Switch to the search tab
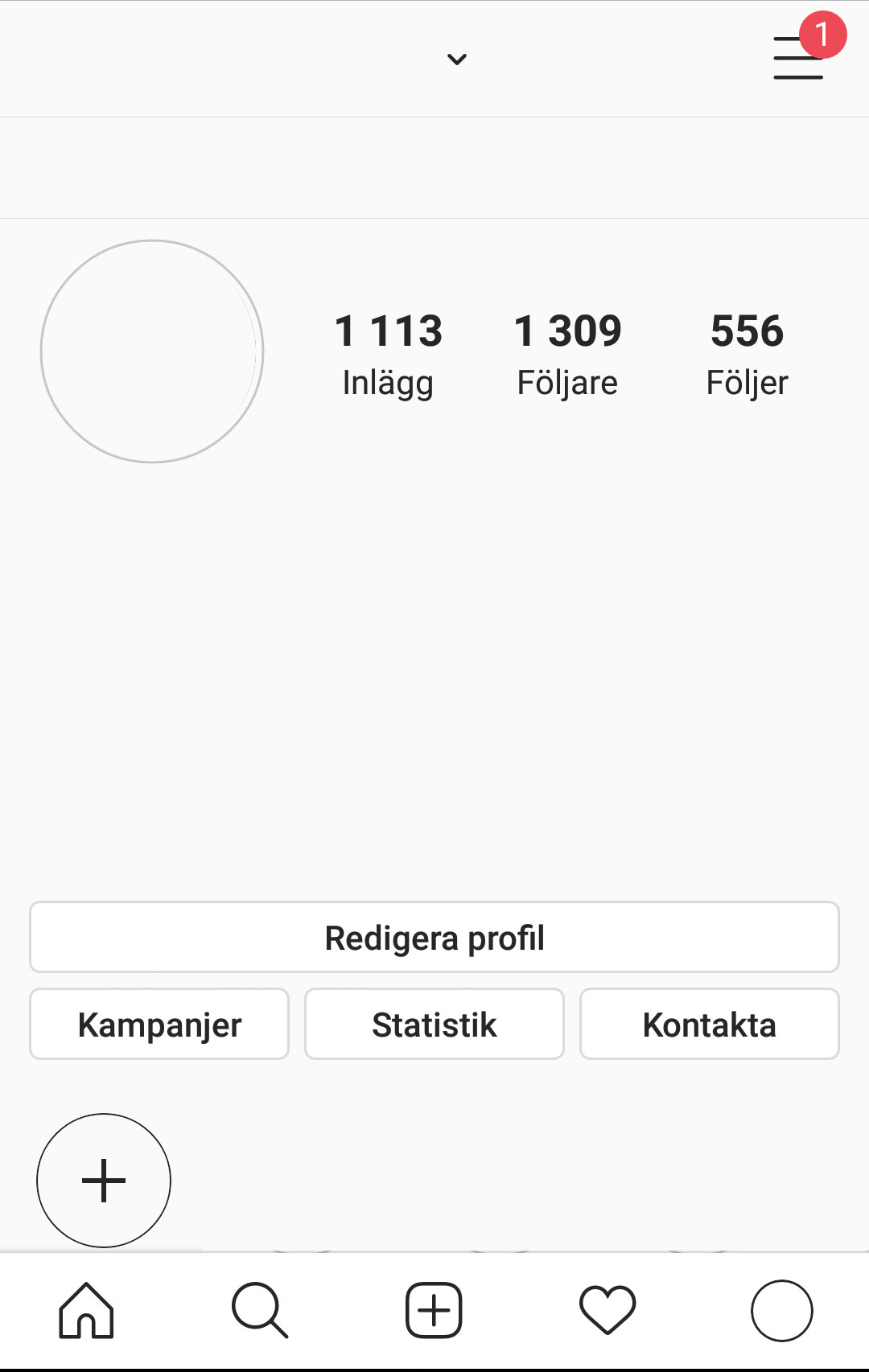 [259, 1311]
